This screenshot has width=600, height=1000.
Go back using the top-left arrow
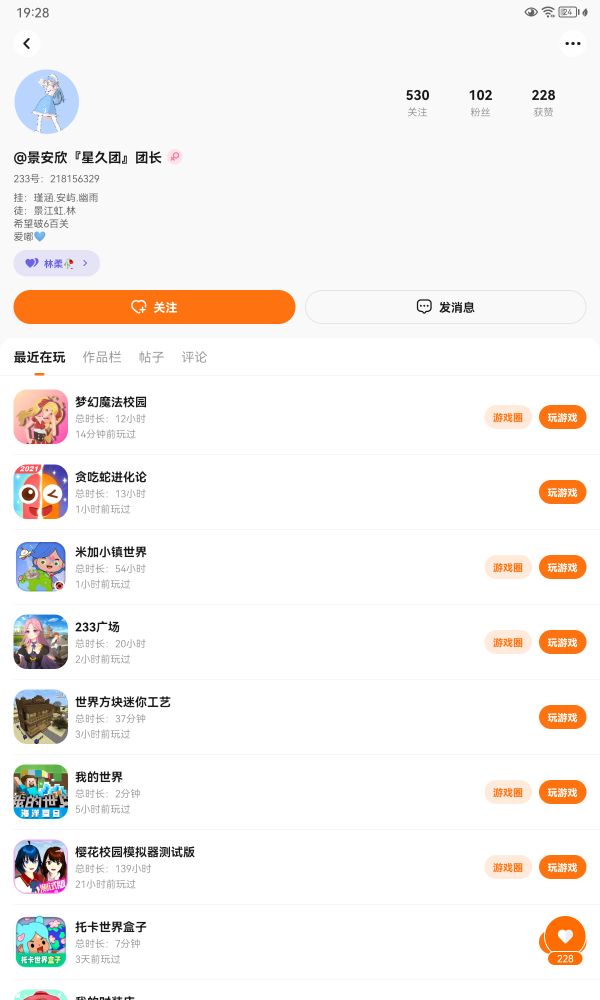click(x=27, y=43)
